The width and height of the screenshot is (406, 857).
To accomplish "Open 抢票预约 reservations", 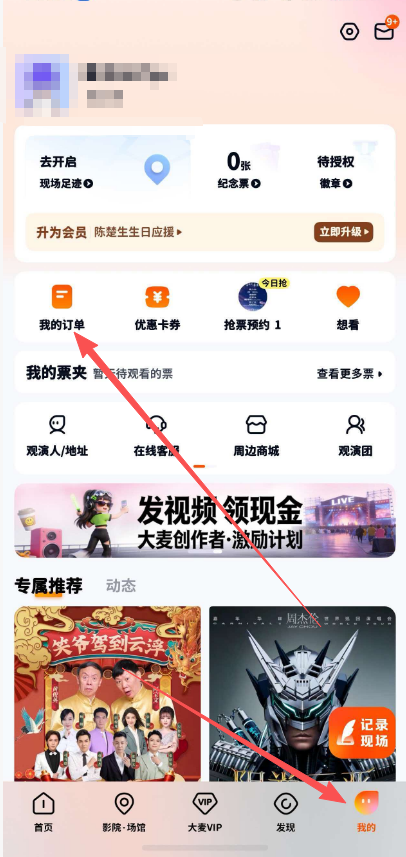I will coord(252,308).
